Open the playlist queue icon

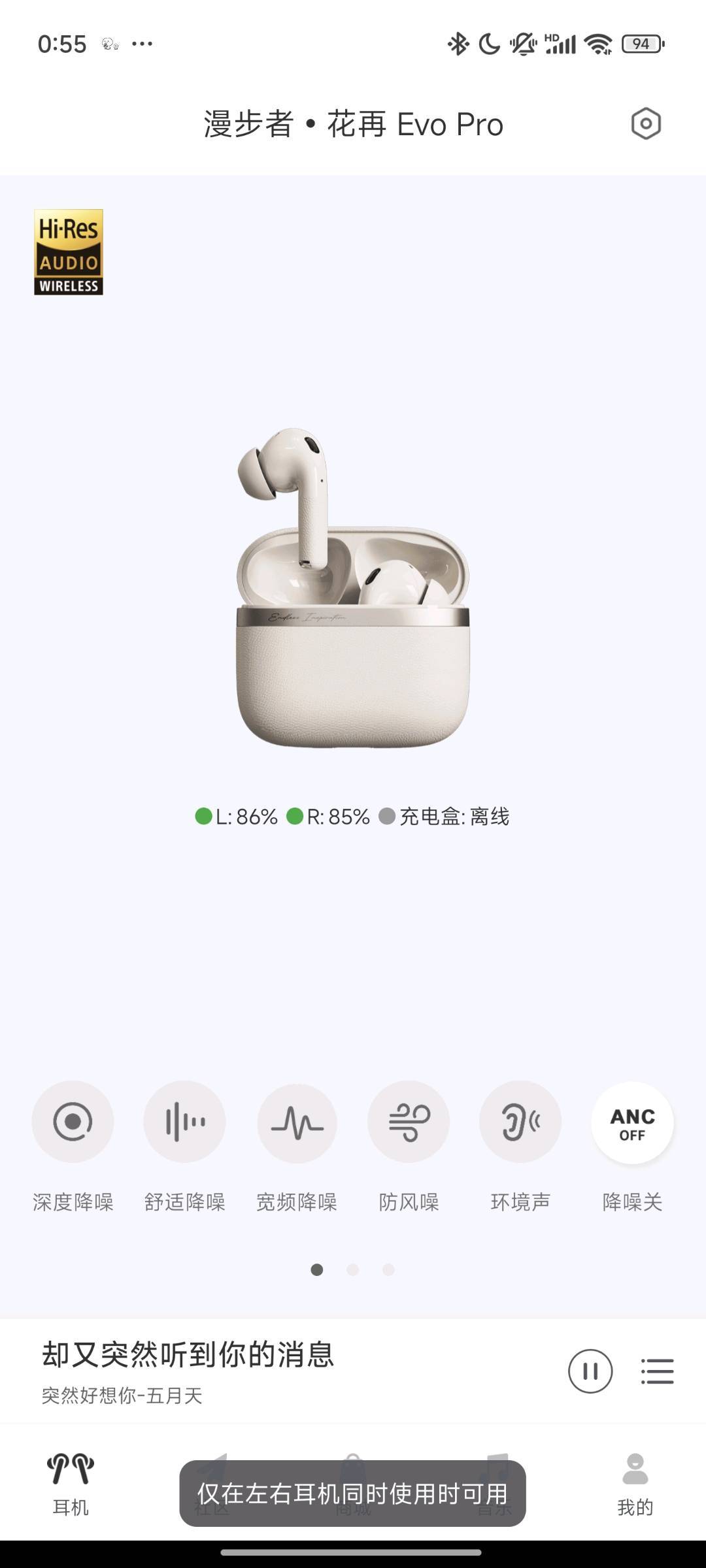657,1371
